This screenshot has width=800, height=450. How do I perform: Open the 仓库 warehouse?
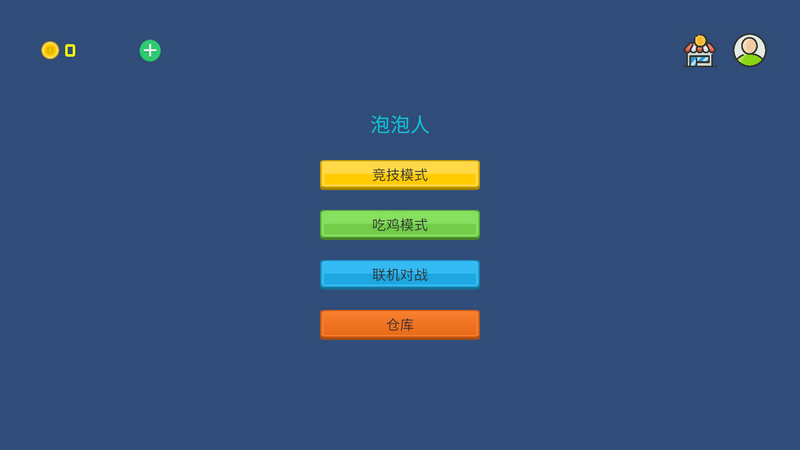tap(399, 324)
